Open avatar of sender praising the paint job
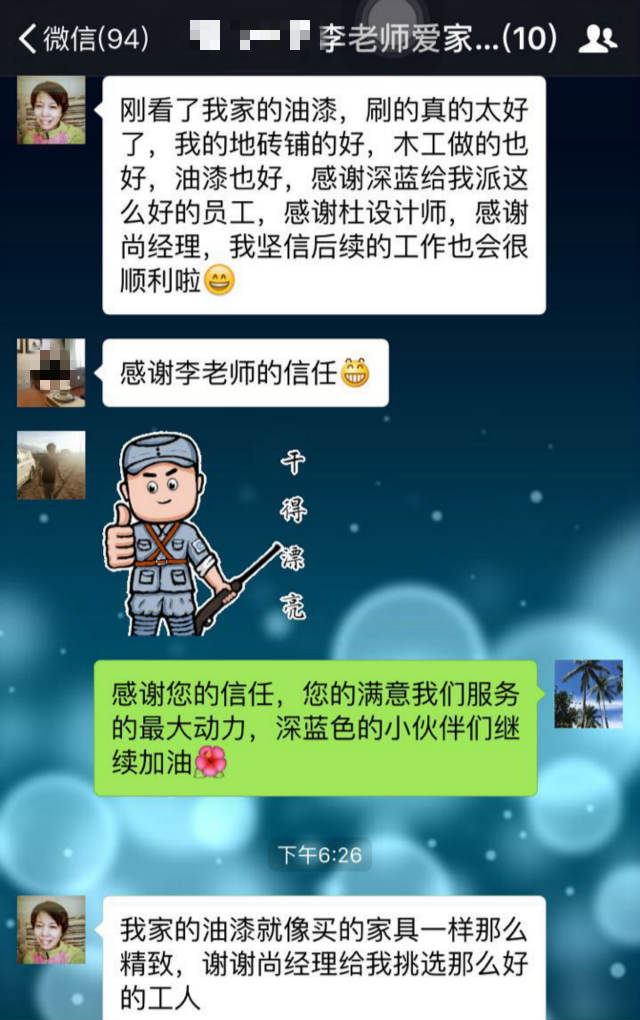The height and width of the screenshot is (1020, 640). 51,111
